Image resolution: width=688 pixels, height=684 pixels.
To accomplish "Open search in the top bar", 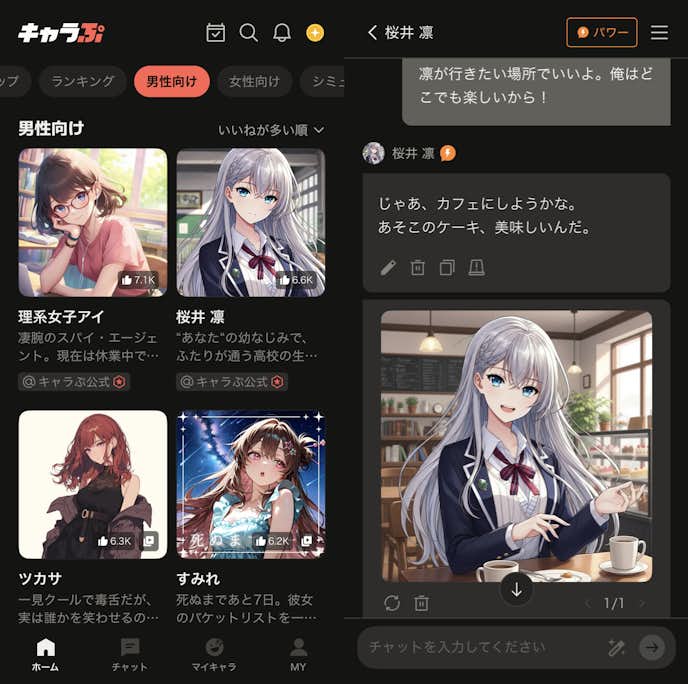I will pos(249,33).
